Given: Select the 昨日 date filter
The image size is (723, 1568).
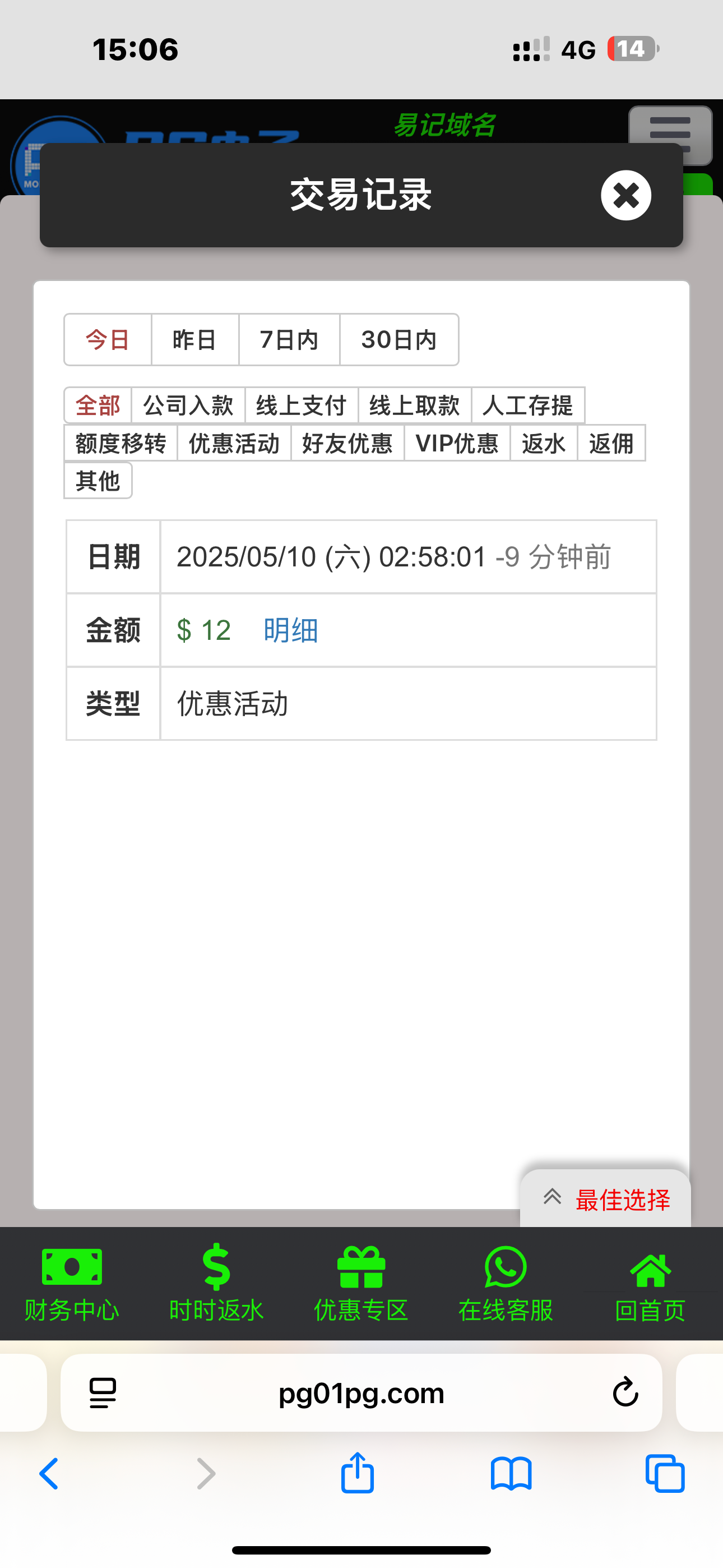Looking at the screenshot, I should point(194,340).
